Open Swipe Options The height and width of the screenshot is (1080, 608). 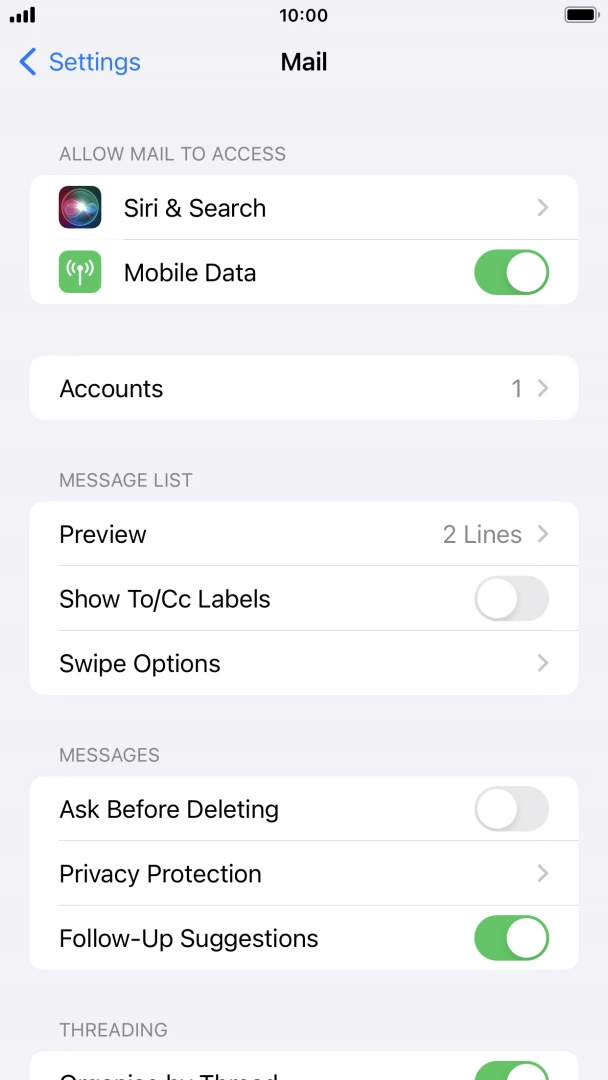click(304, 664)
